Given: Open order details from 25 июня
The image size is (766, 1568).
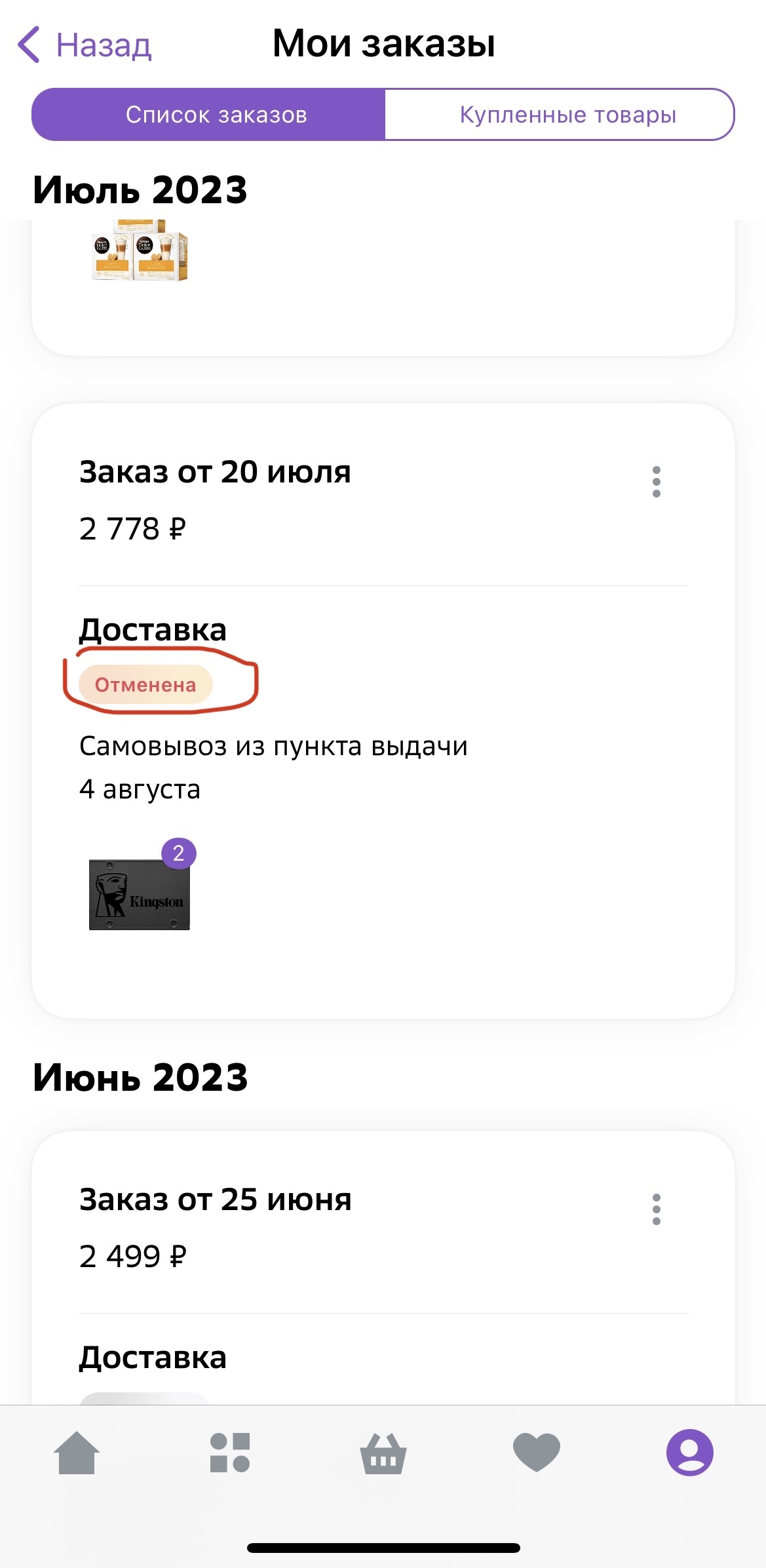Looking at the screenshot, I should click(215, 1200).
